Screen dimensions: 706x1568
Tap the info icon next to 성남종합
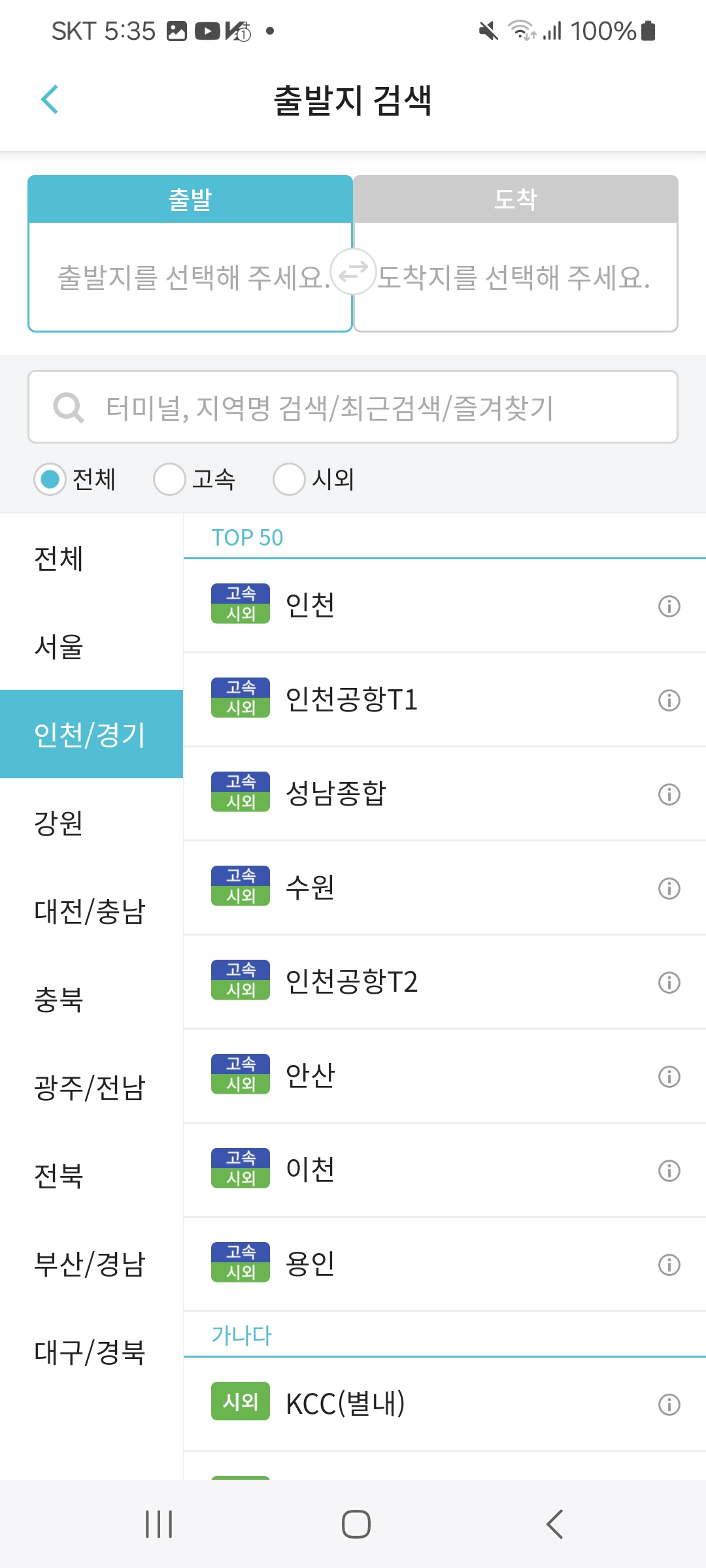(x=668, y=794)
